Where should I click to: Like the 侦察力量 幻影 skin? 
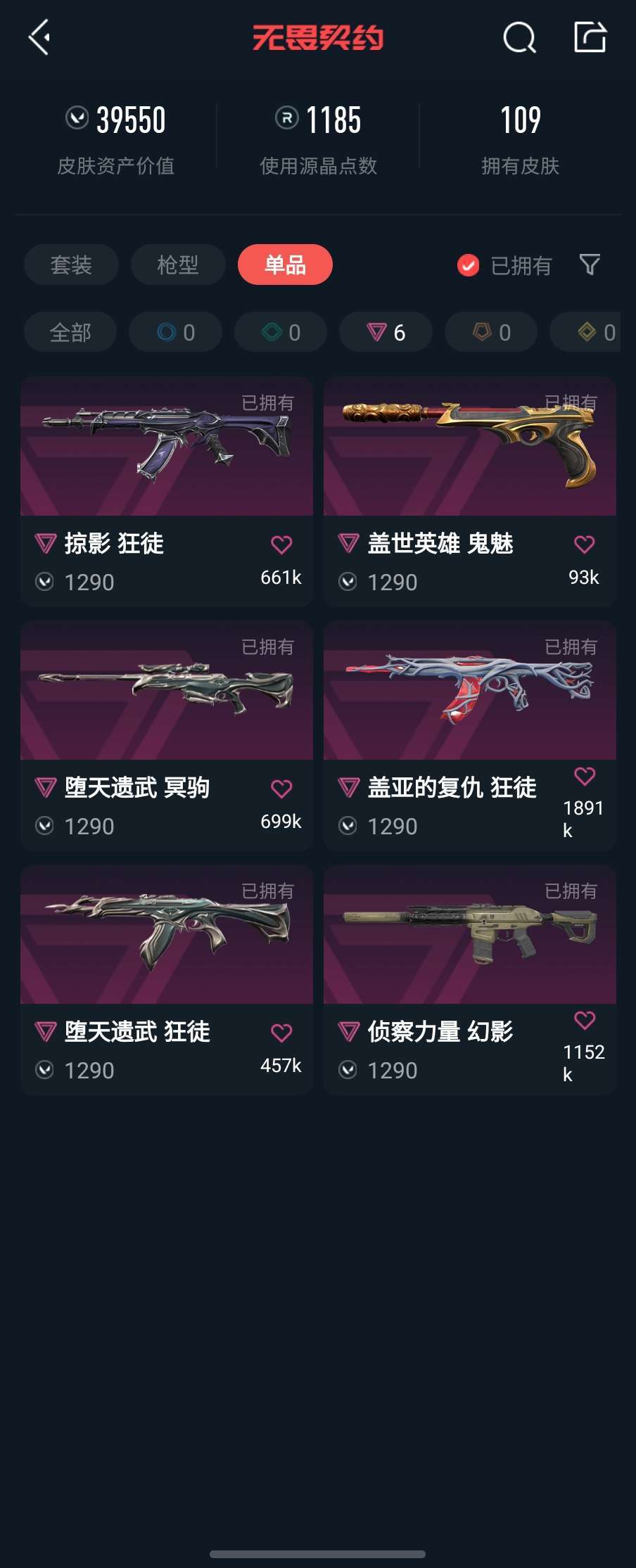pyautogui.click(x=585, y=1020)
